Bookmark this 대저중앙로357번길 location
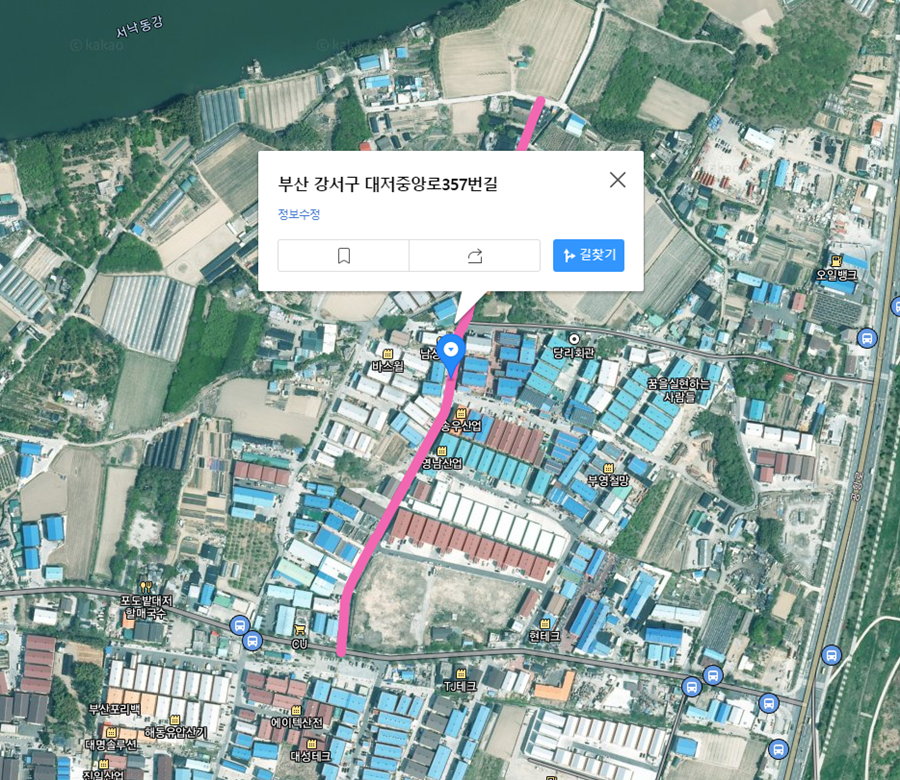900x780 pixels. [344, 256]
